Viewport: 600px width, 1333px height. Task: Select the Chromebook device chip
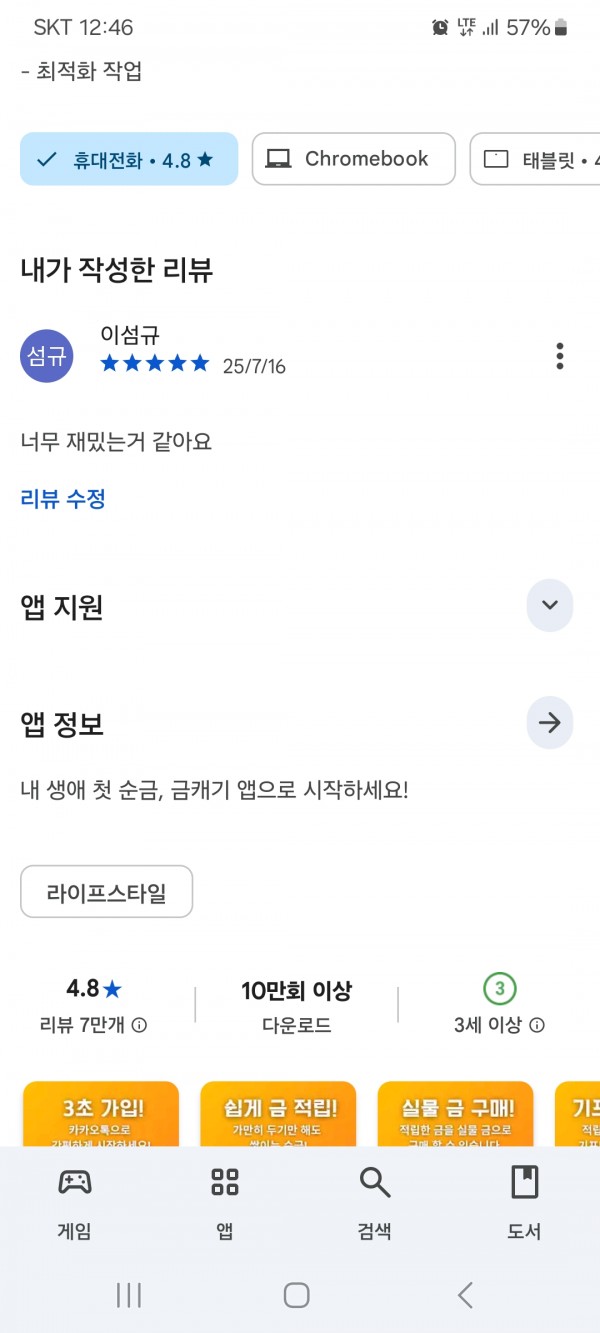[x=353, y=159]
